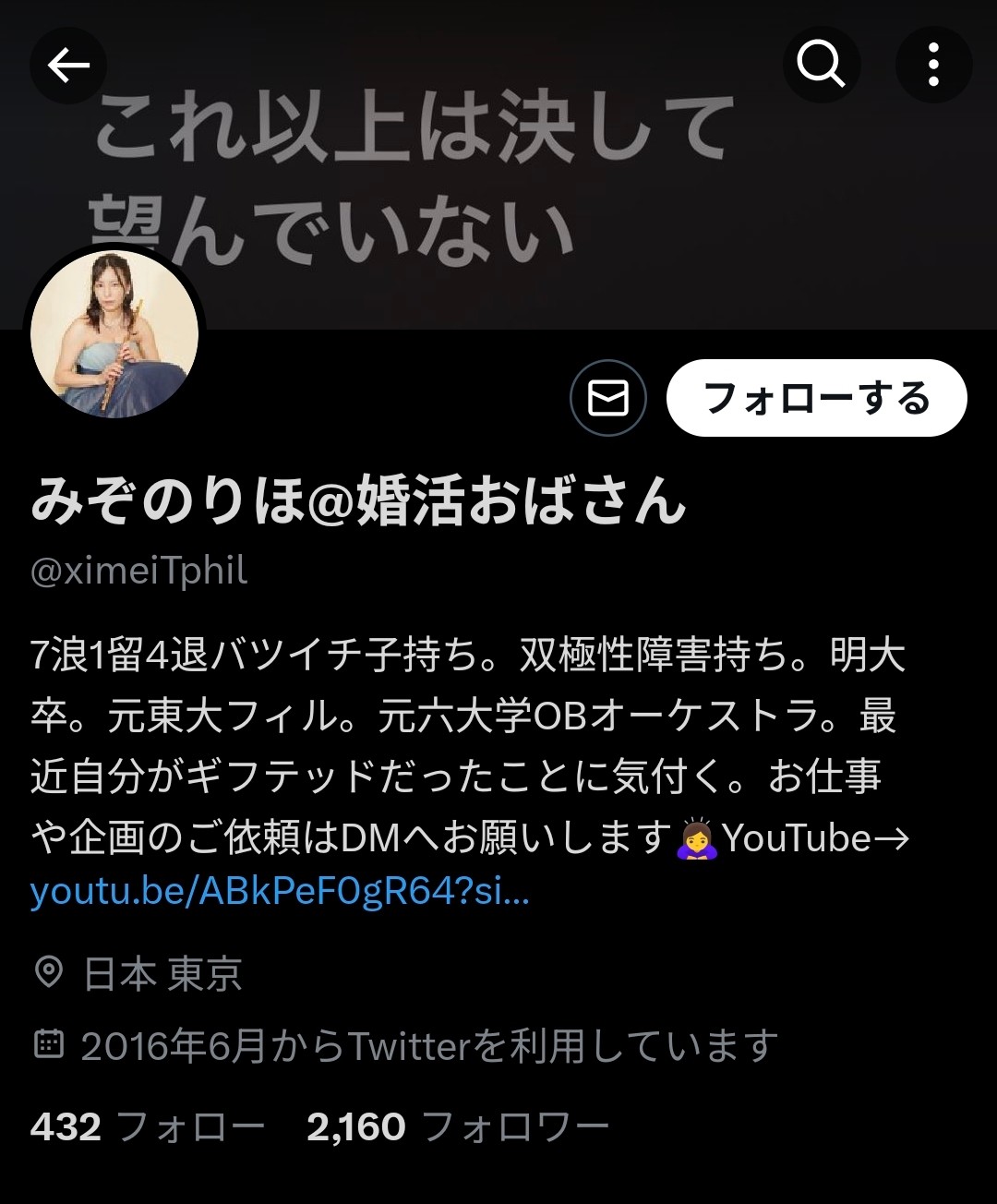
Task: Tap the フォローする button
Action: coord(816,398)
